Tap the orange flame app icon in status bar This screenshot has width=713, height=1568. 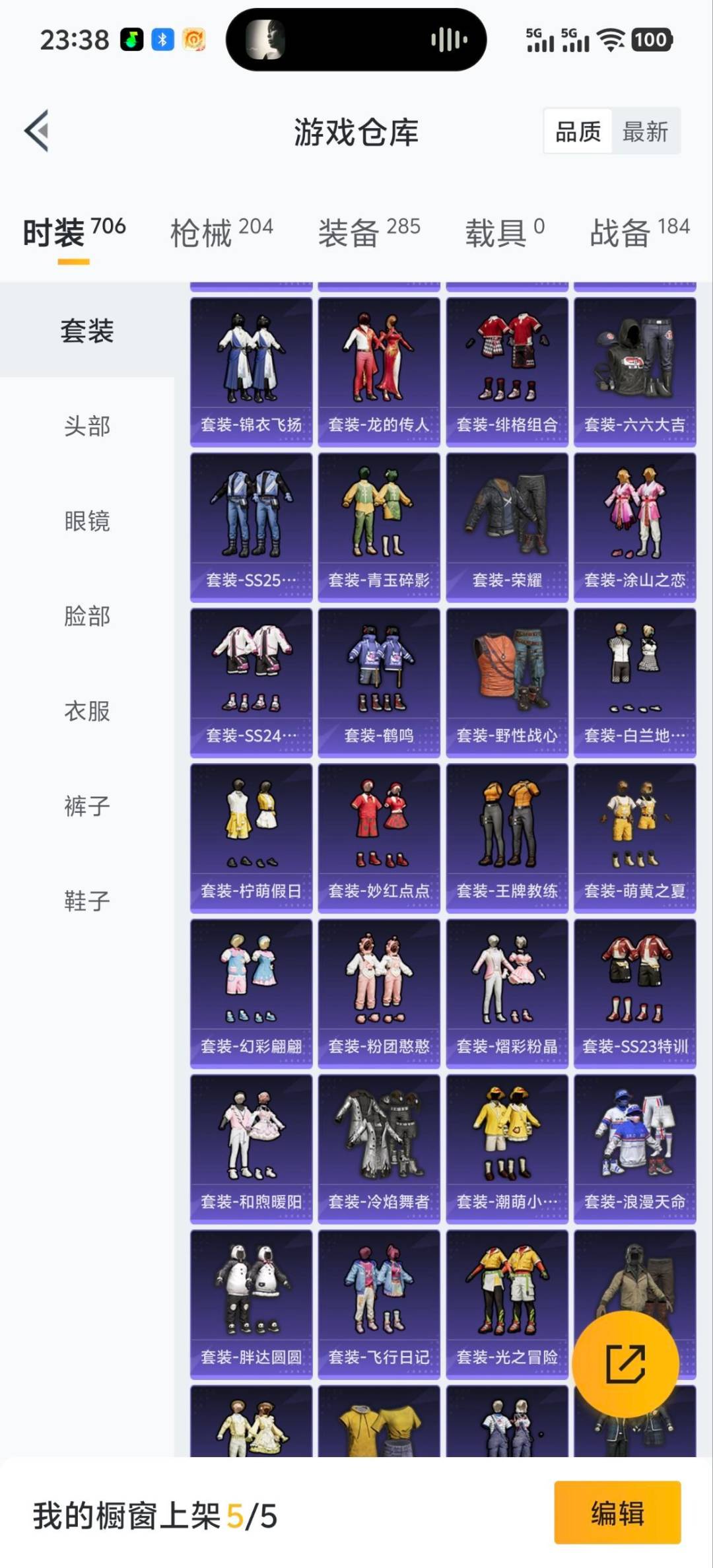click(193, 40)
